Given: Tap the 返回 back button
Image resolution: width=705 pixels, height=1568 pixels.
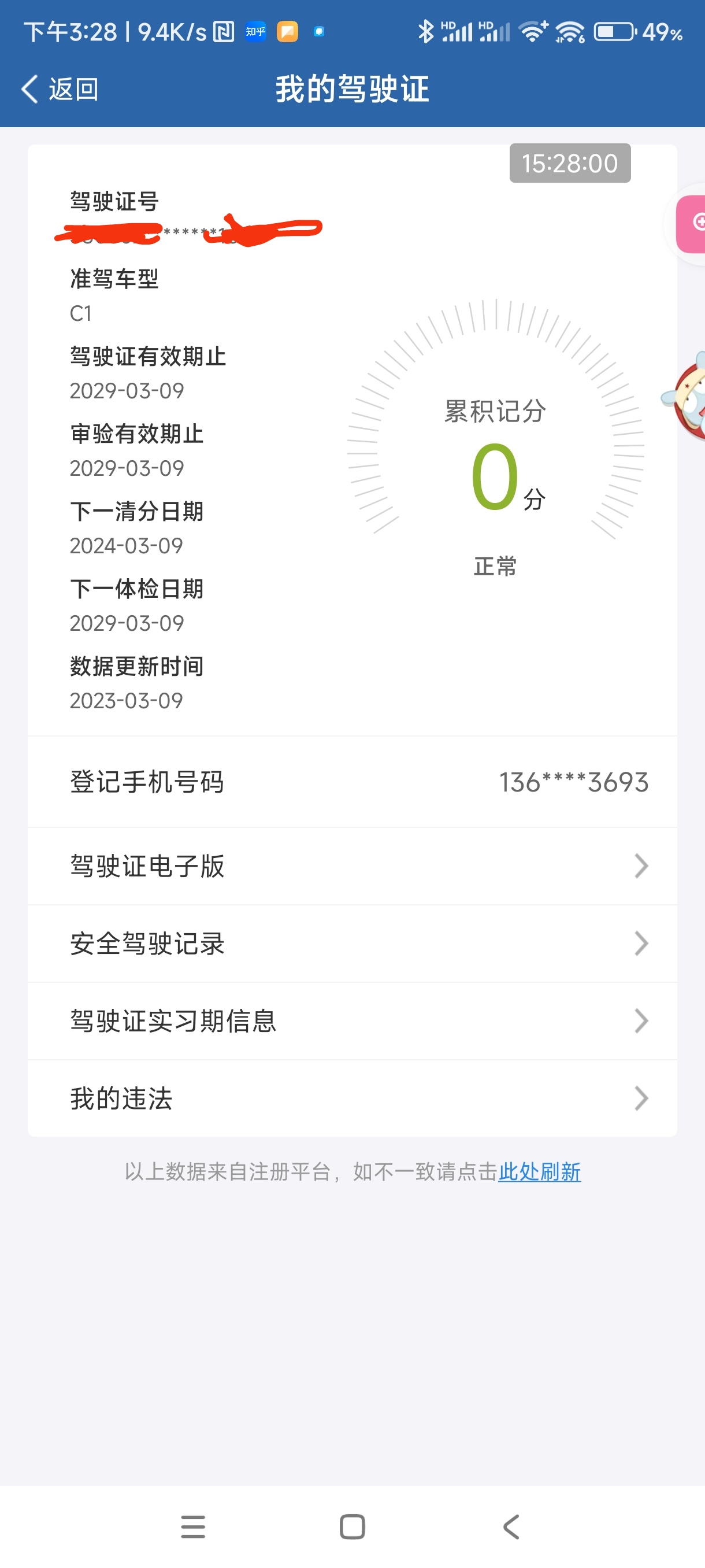Looking at the screenshot, I should (x=60, y=89).
